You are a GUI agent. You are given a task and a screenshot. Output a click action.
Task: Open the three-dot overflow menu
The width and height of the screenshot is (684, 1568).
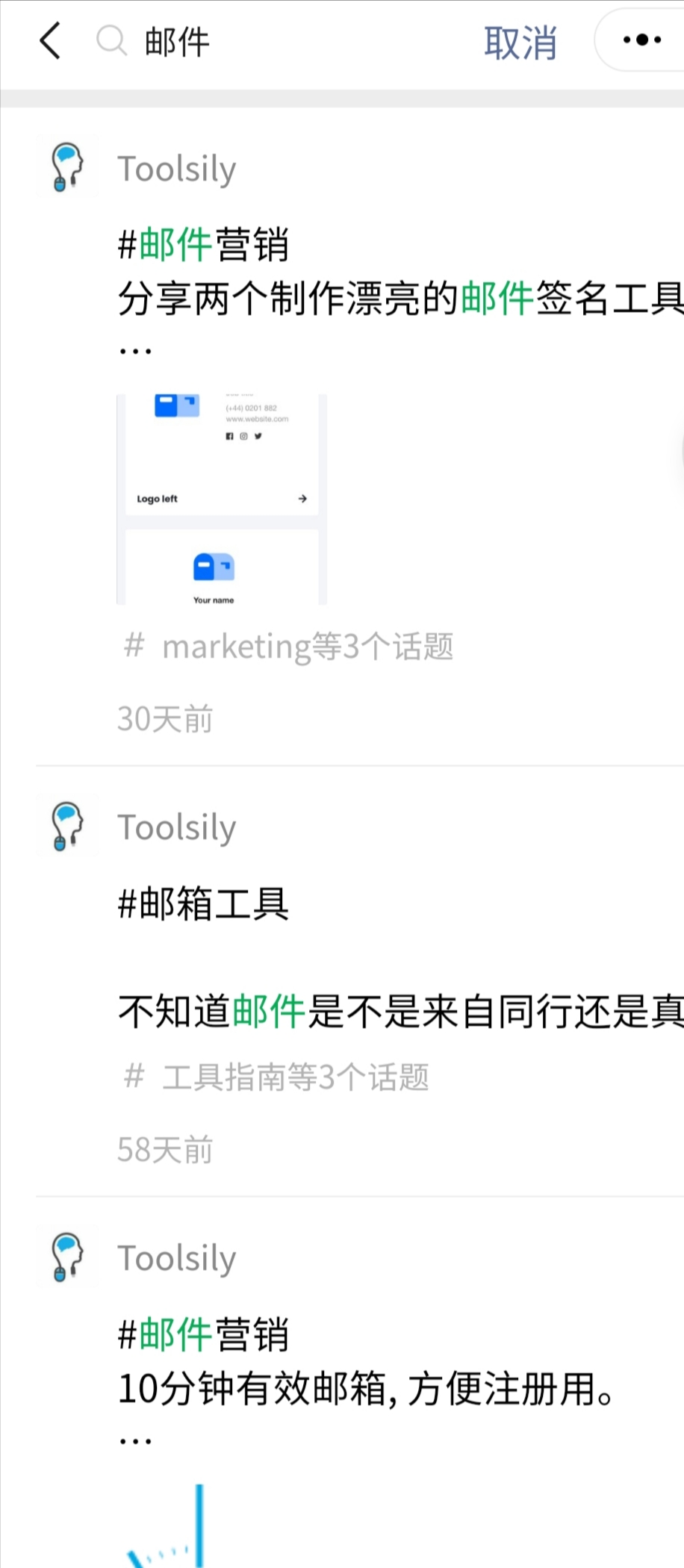coord(642,40)
